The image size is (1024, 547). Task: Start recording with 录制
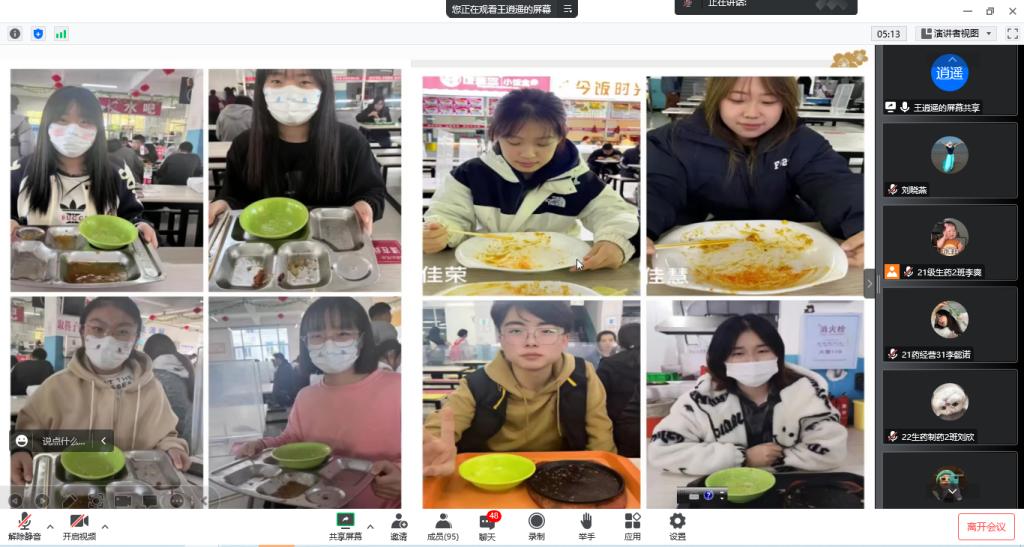click(x=536, y=525)
